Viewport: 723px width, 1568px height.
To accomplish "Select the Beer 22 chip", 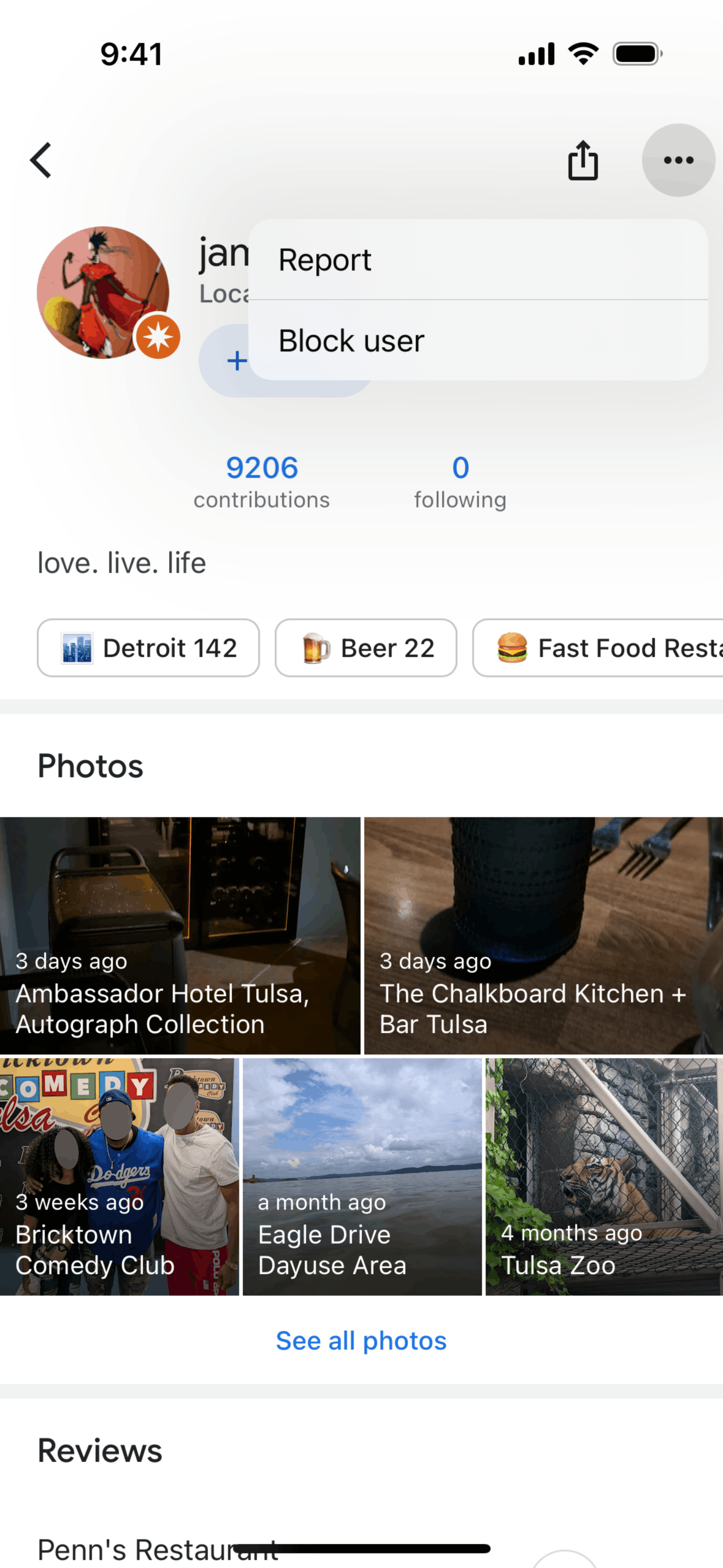I will [x=366, y=648].
